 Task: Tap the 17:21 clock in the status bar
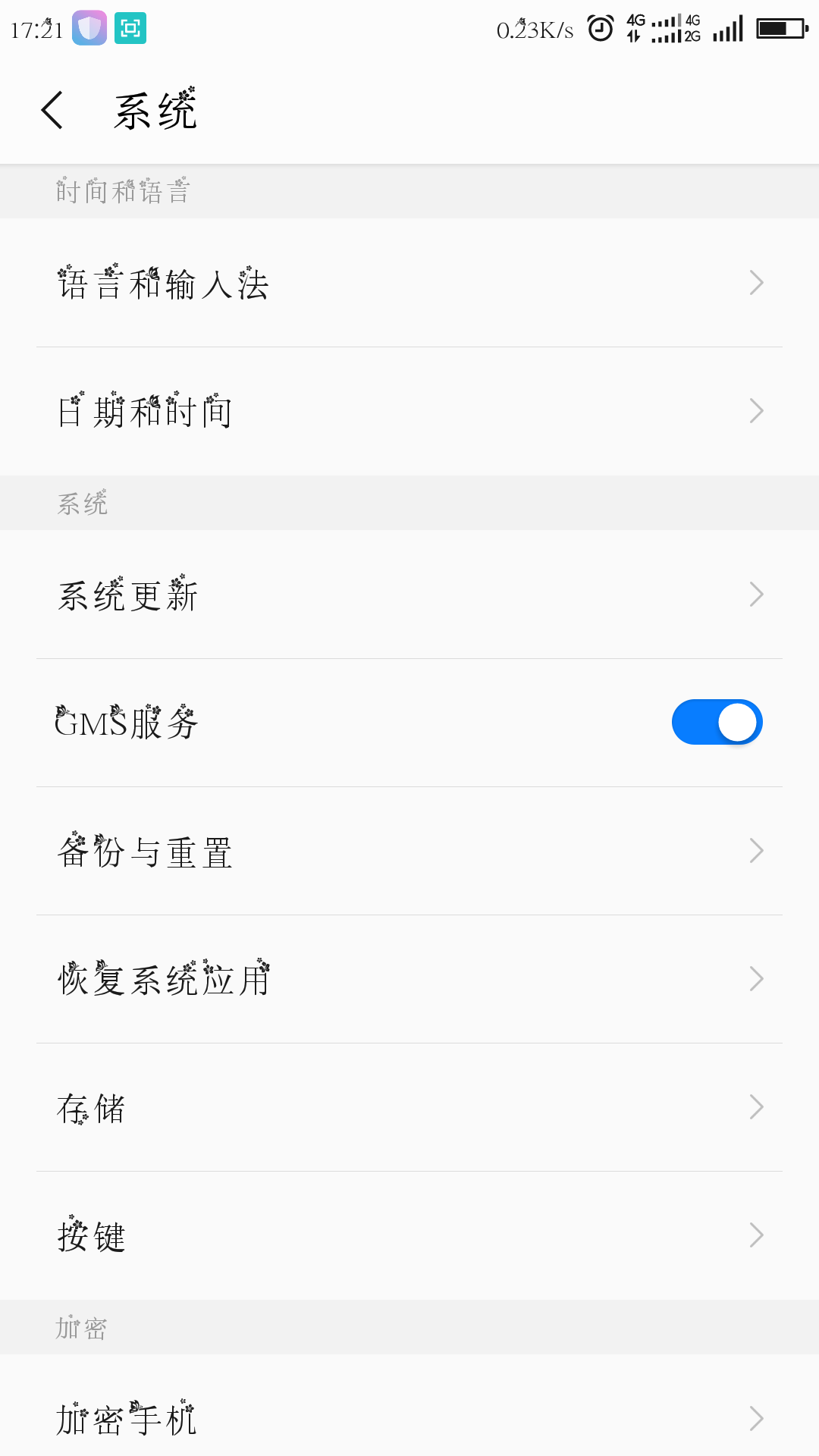pos(36,29)
